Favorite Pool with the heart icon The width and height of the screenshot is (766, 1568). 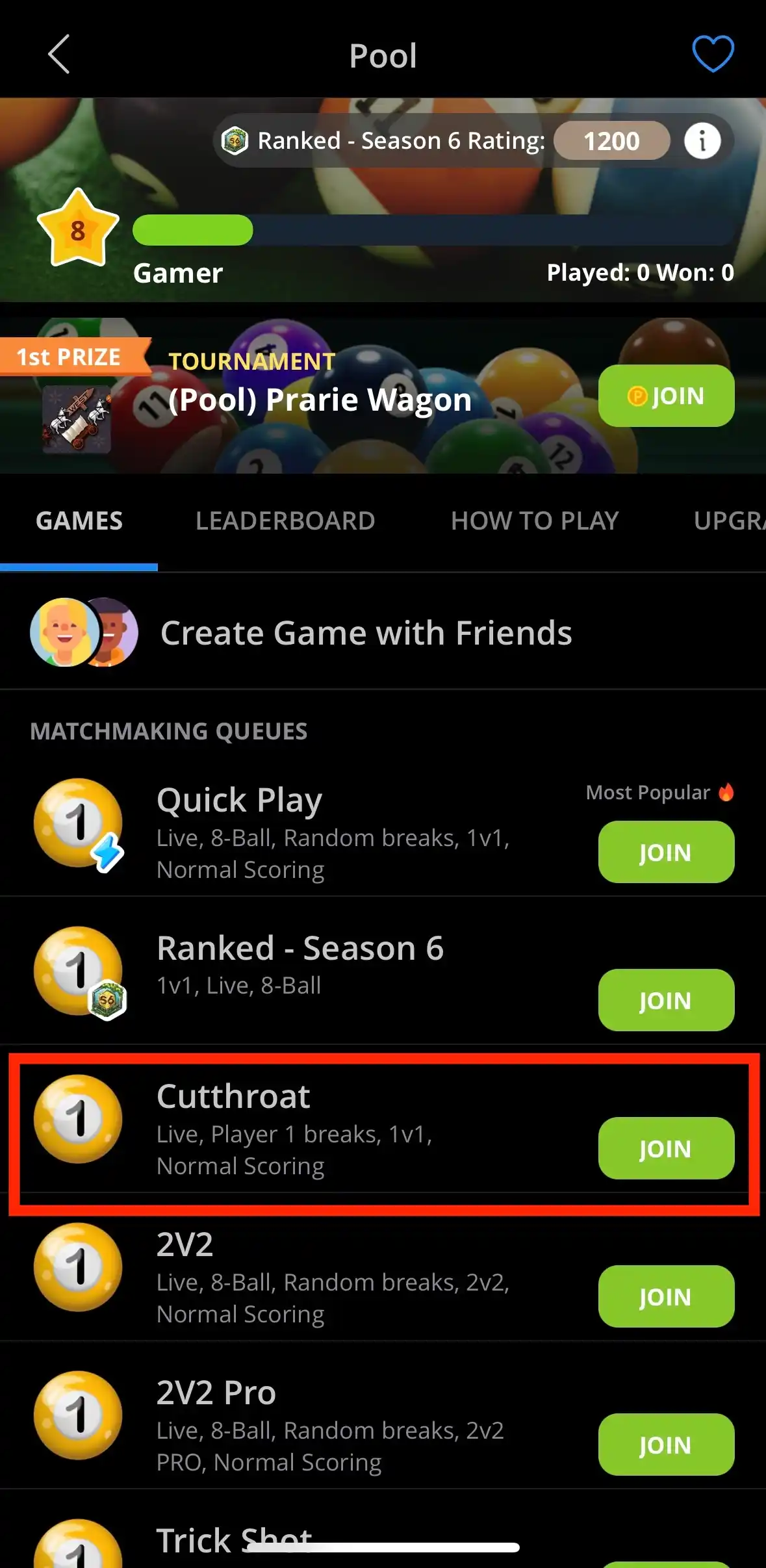713,54
